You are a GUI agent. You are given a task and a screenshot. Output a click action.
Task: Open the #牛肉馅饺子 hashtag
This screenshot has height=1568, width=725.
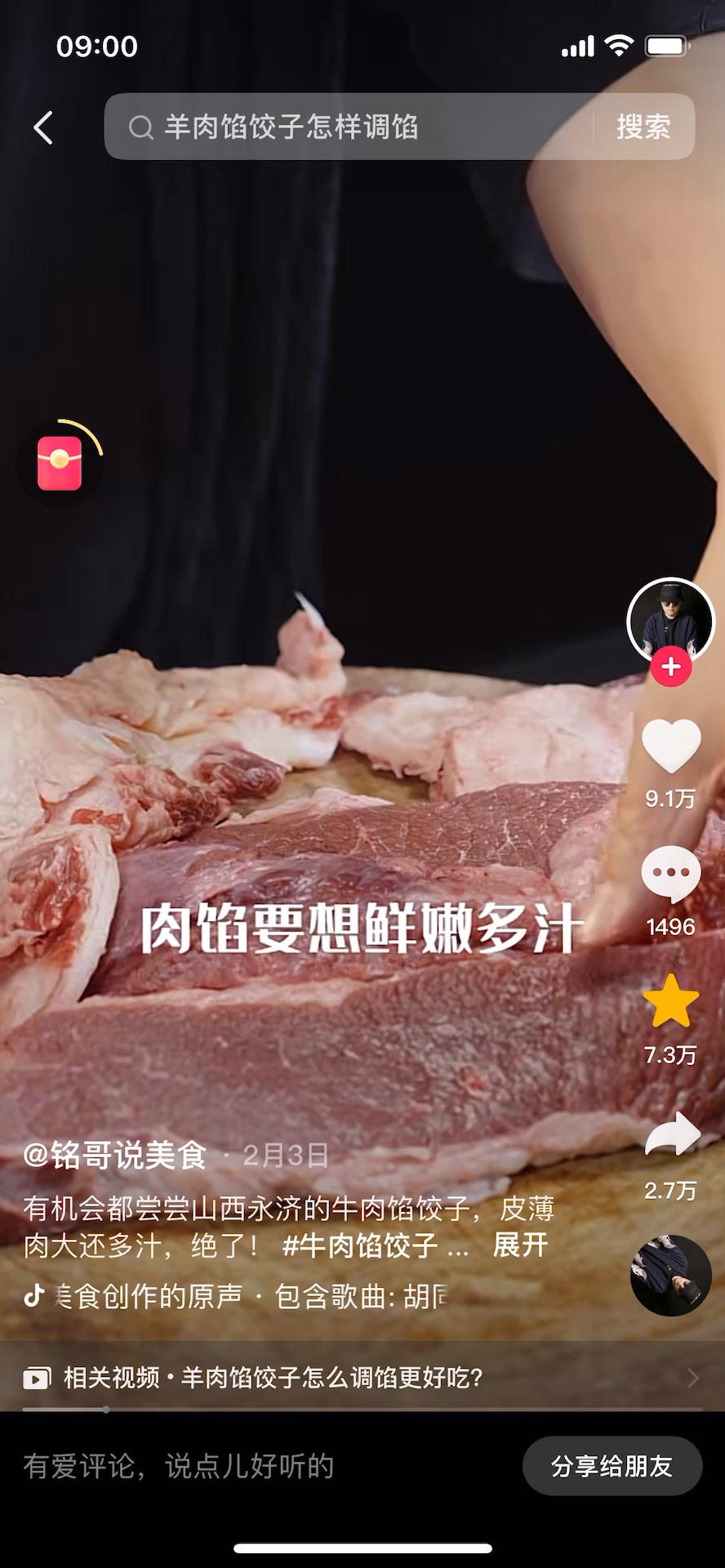pyautogui.click(x=360, y=1245)
